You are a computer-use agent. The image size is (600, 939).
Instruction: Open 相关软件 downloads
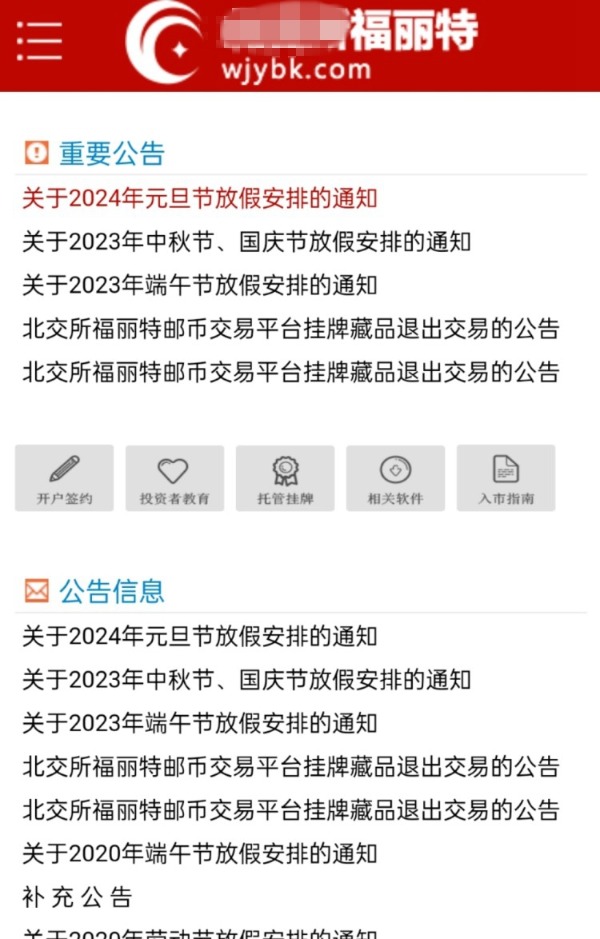395,478
